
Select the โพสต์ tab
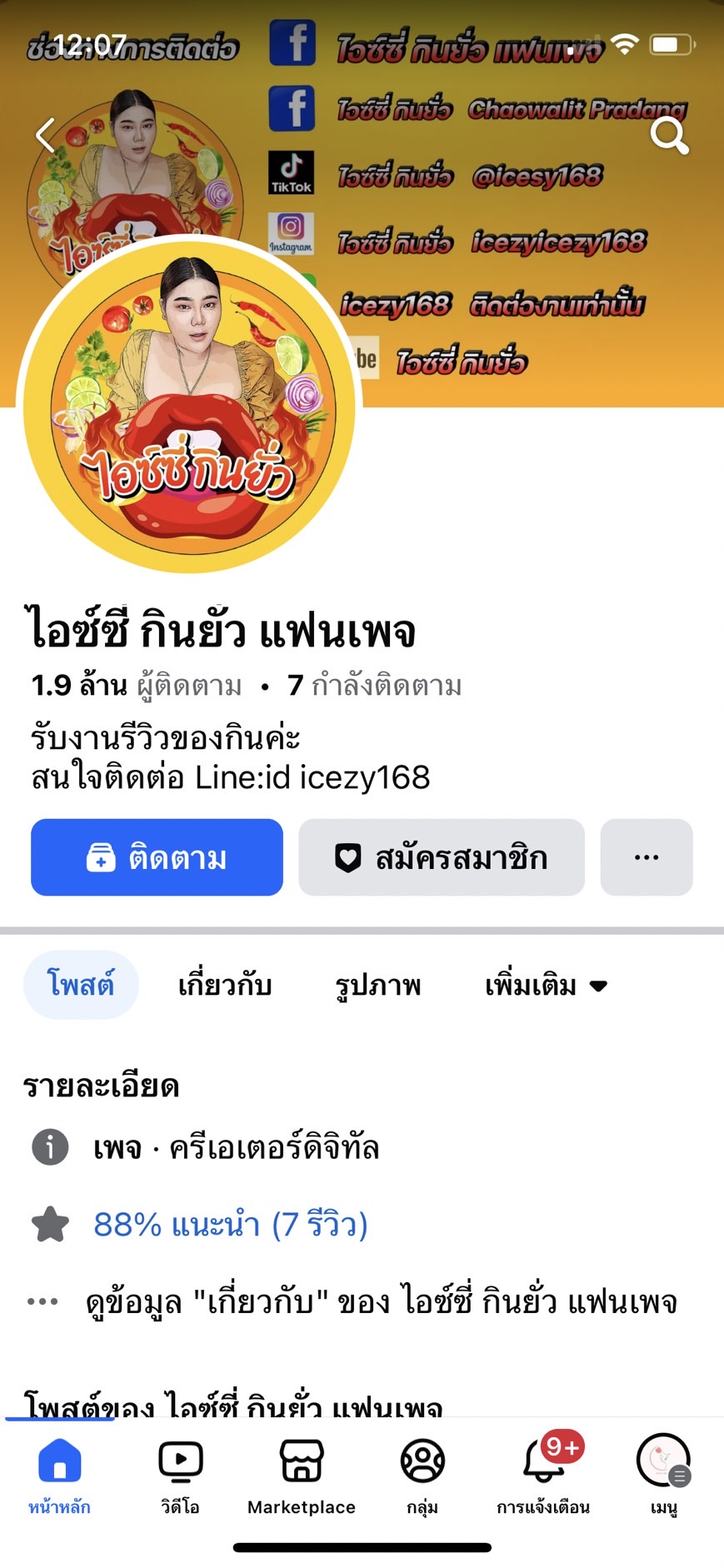coord(81,985)
